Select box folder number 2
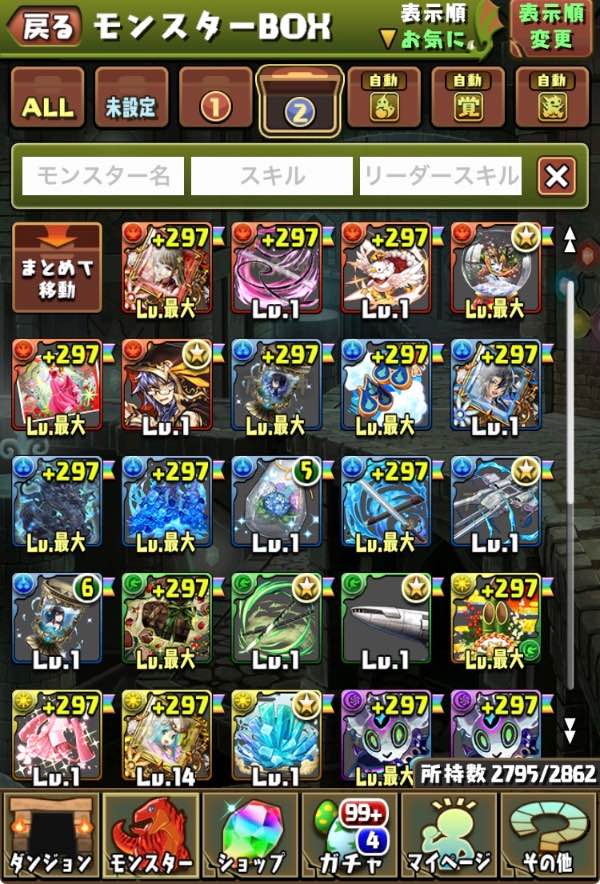 (x=299, y=103)
